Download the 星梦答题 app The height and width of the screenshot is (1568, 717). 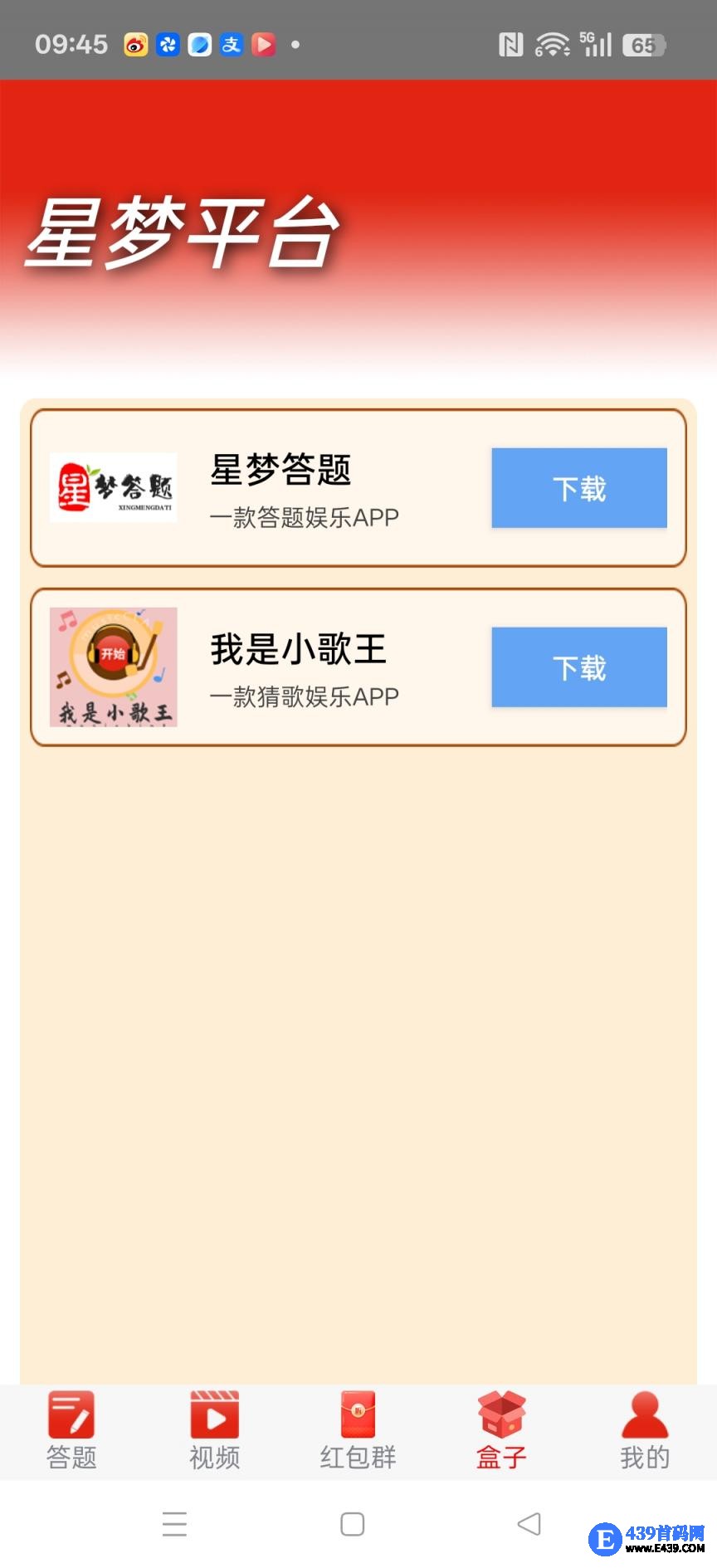[x=578, y=488]
